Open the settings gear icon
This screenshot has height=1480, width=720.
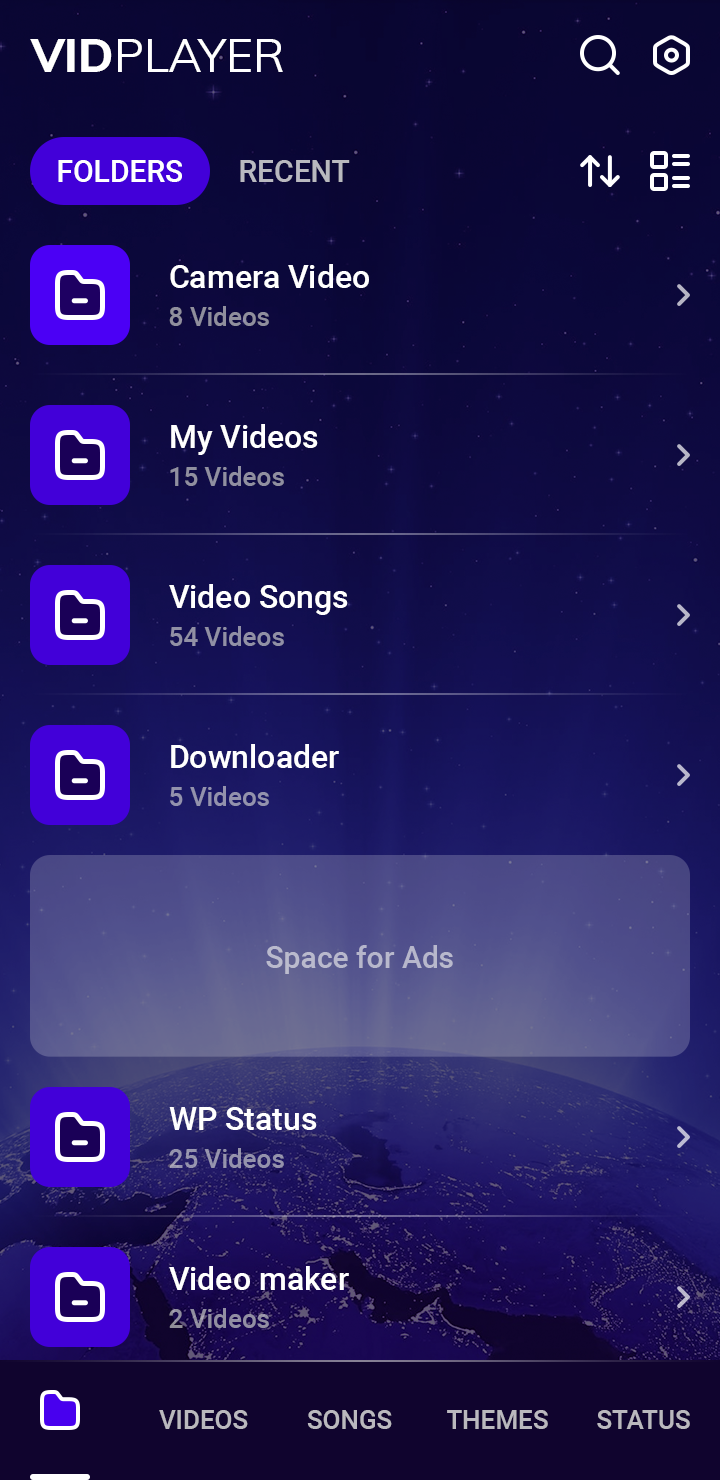click(x=670, y=55)
